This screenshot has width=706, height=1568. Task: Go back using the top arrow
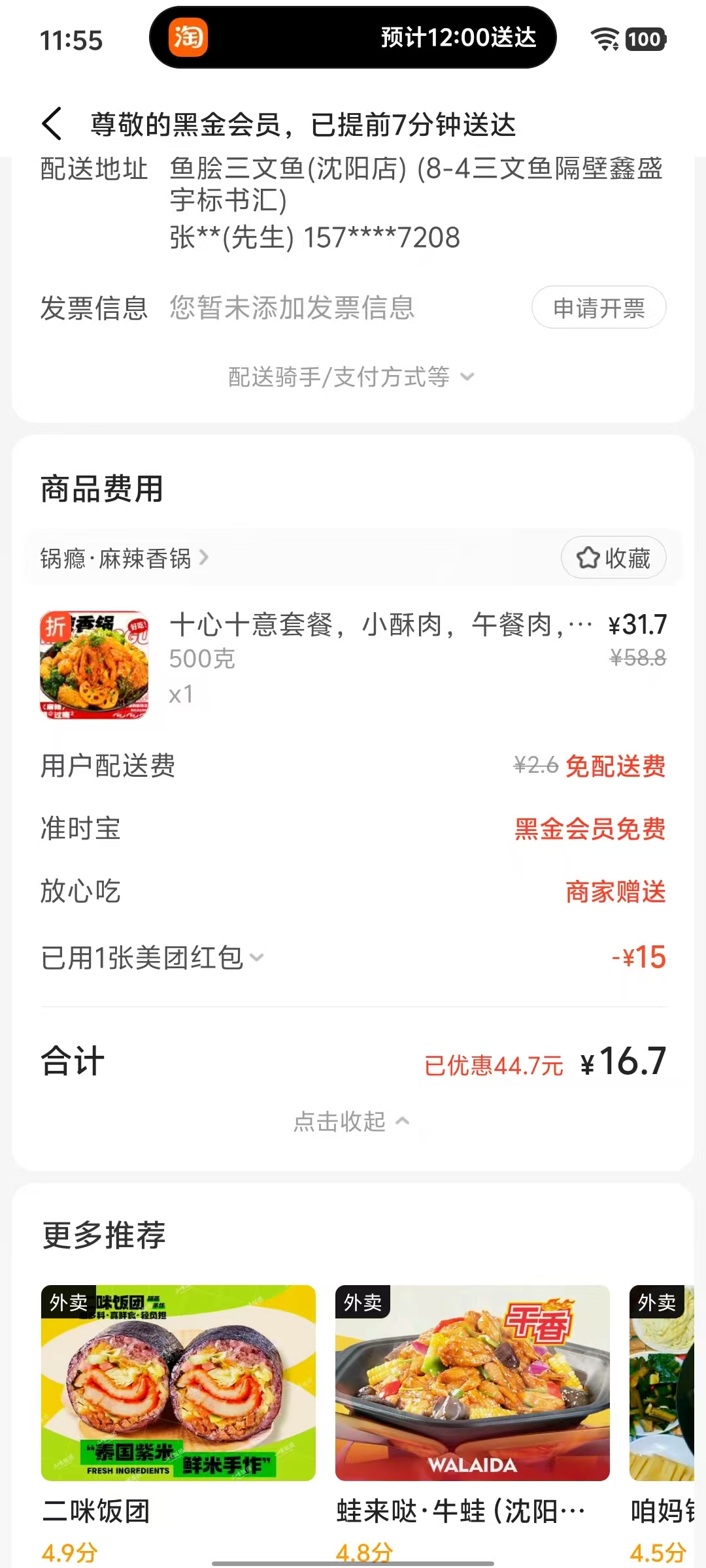click(52, 124)
